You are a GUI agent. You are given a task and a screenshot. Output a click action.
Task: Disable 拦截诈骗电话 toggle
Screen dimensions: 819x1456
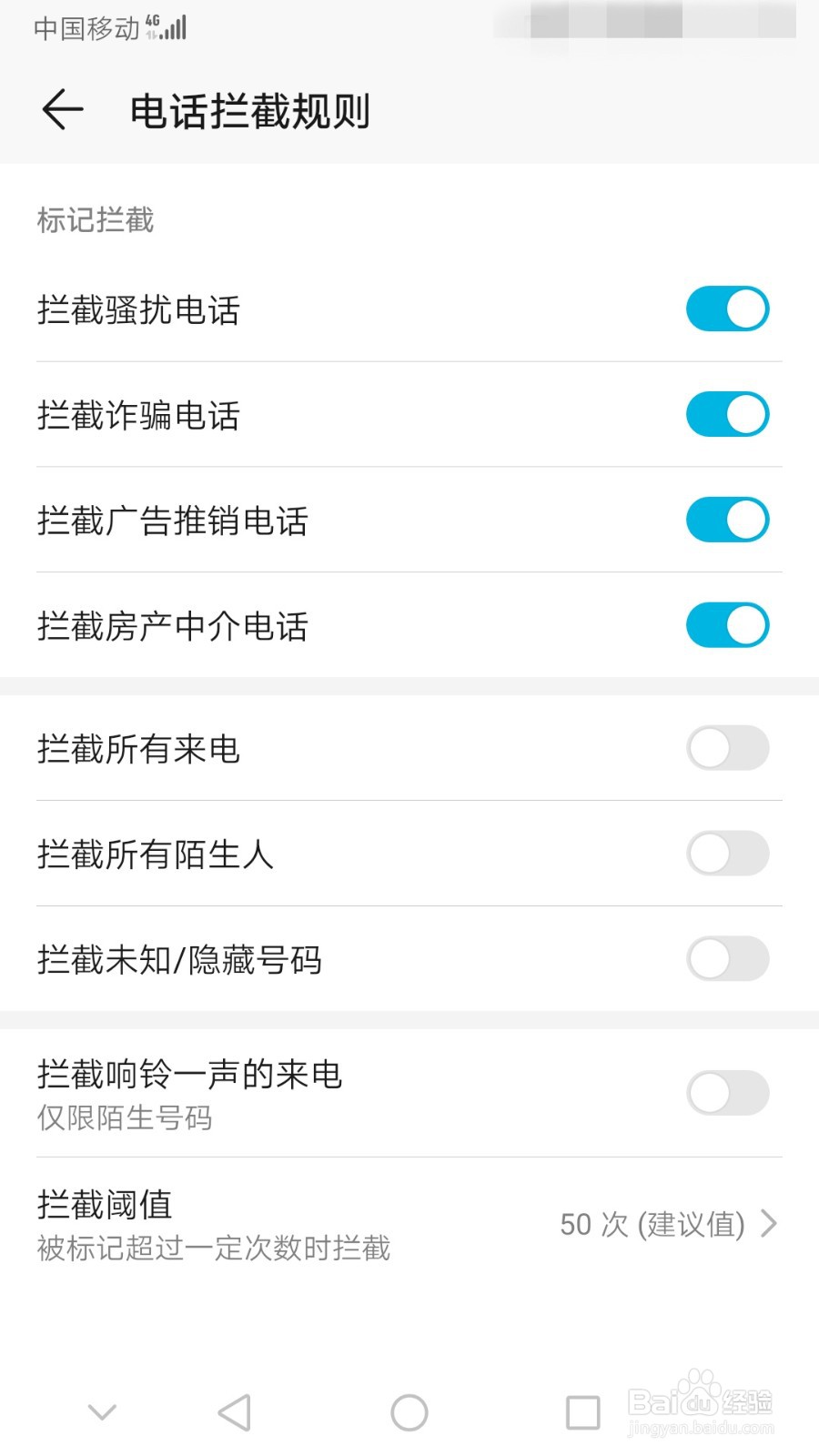click(727, 415)
